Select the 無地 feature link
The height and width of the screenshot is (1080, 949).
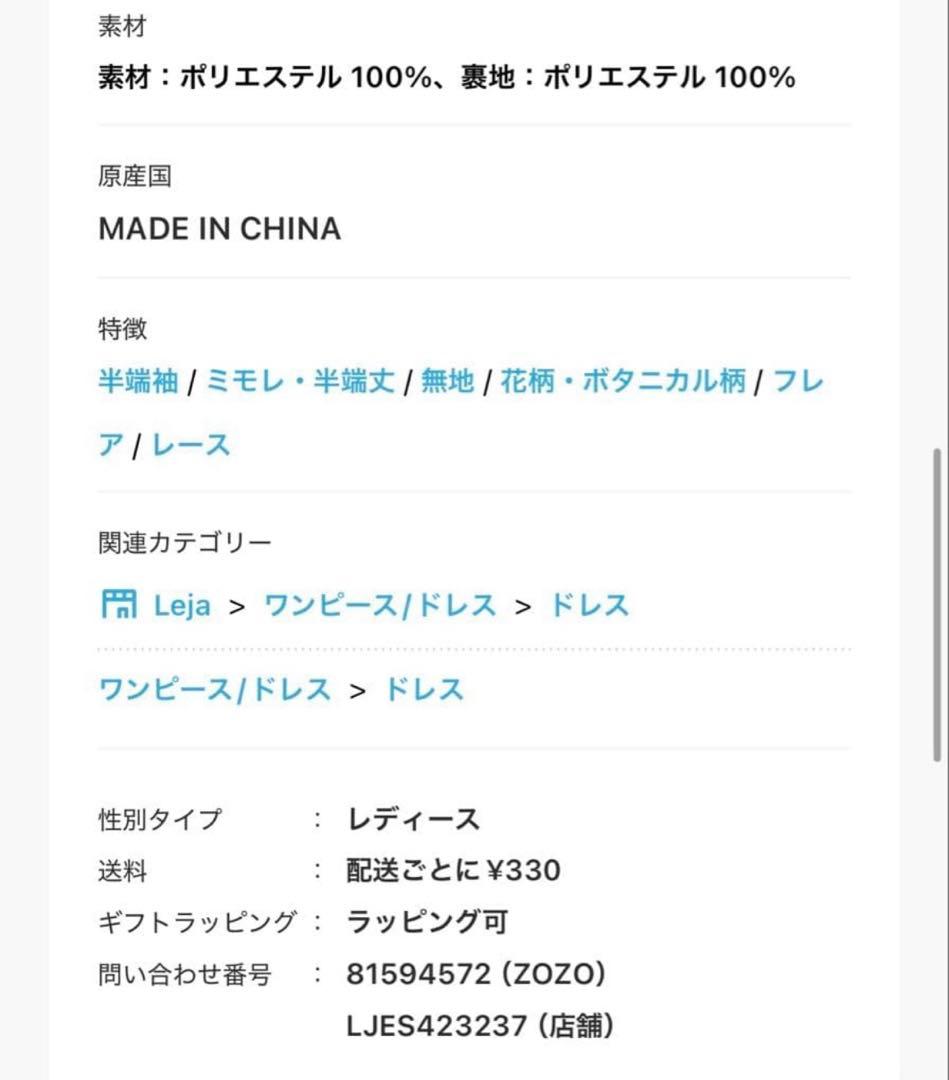pos(447,381)
